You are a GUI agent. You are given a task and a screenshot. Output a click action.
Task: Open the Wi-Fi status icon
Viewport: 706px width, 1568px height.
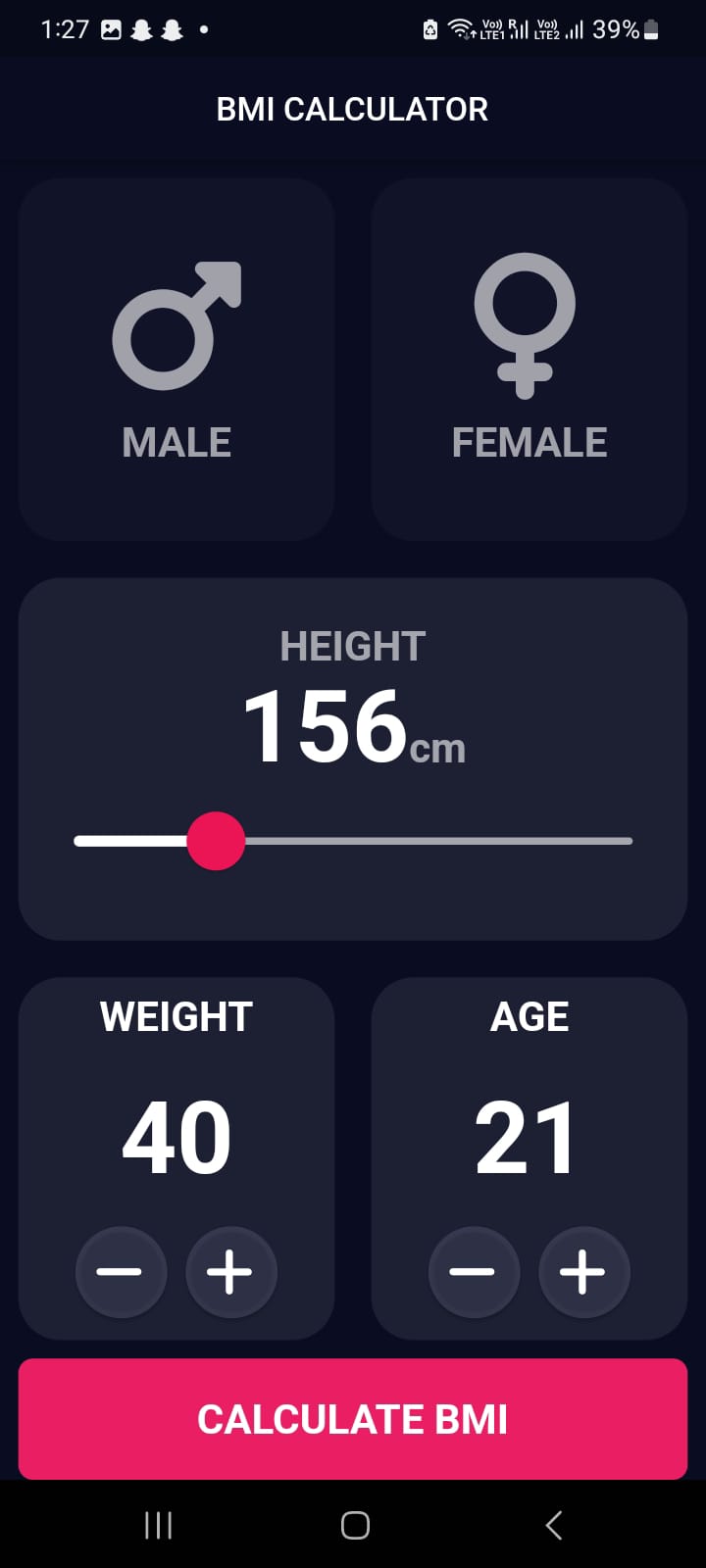tap(461, 27)
